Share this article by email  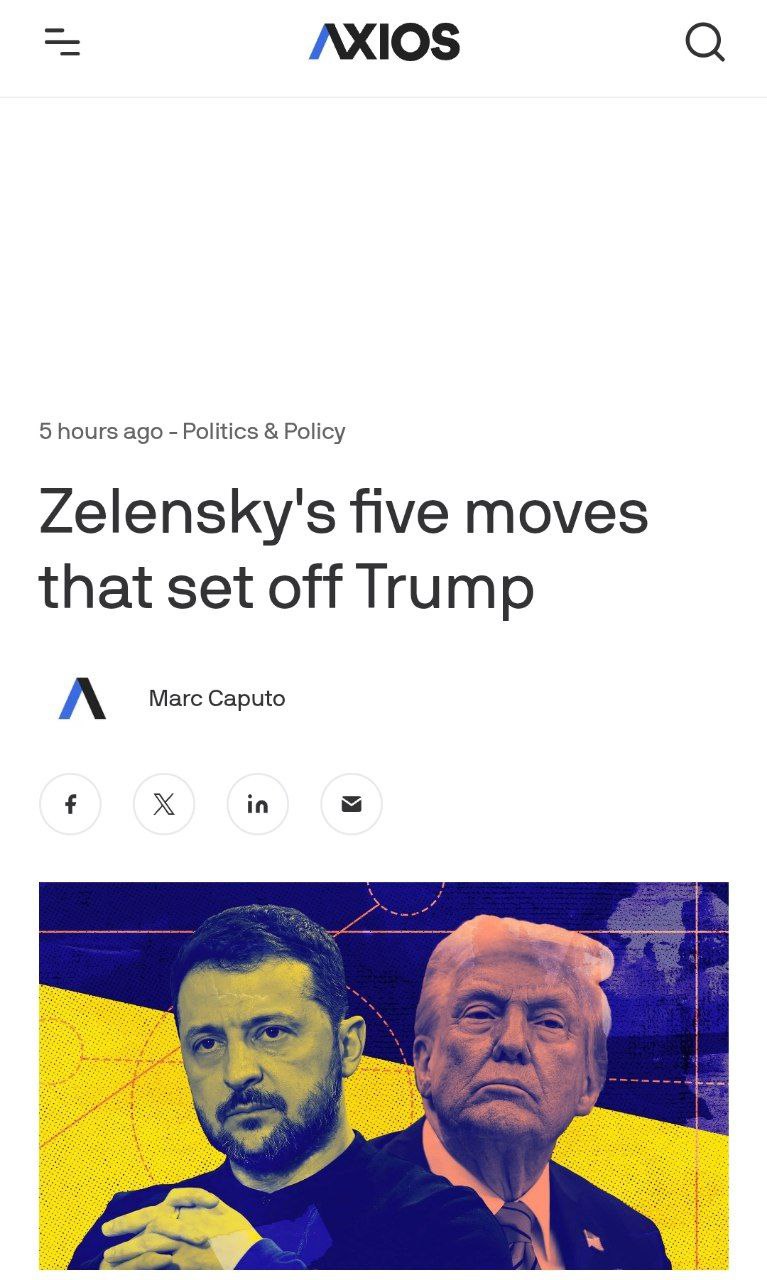pyautogui.click(x=352, y=804)
